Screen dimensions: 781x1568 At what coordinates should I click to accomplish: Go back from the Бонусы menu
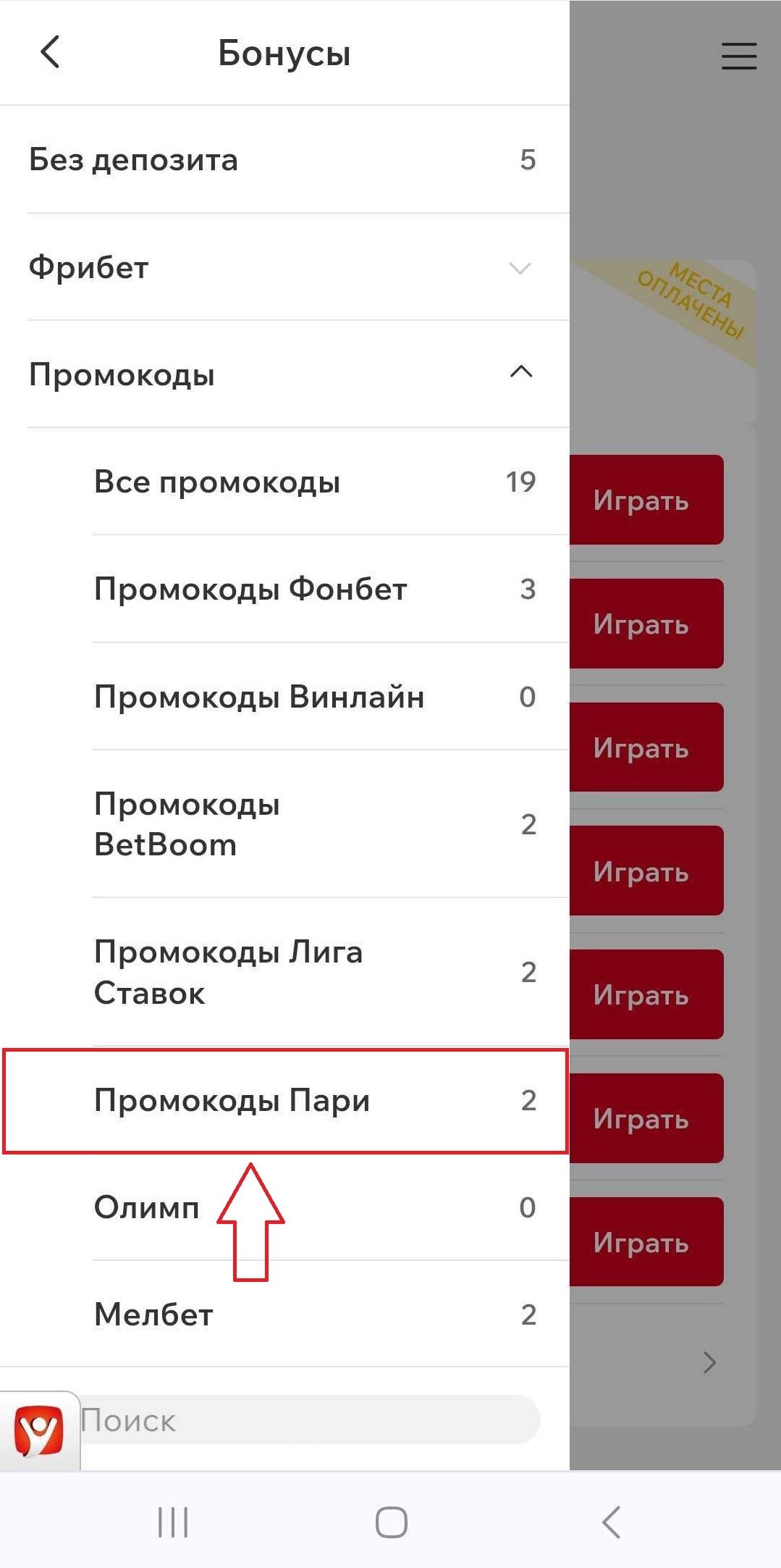tap(50, 52)
